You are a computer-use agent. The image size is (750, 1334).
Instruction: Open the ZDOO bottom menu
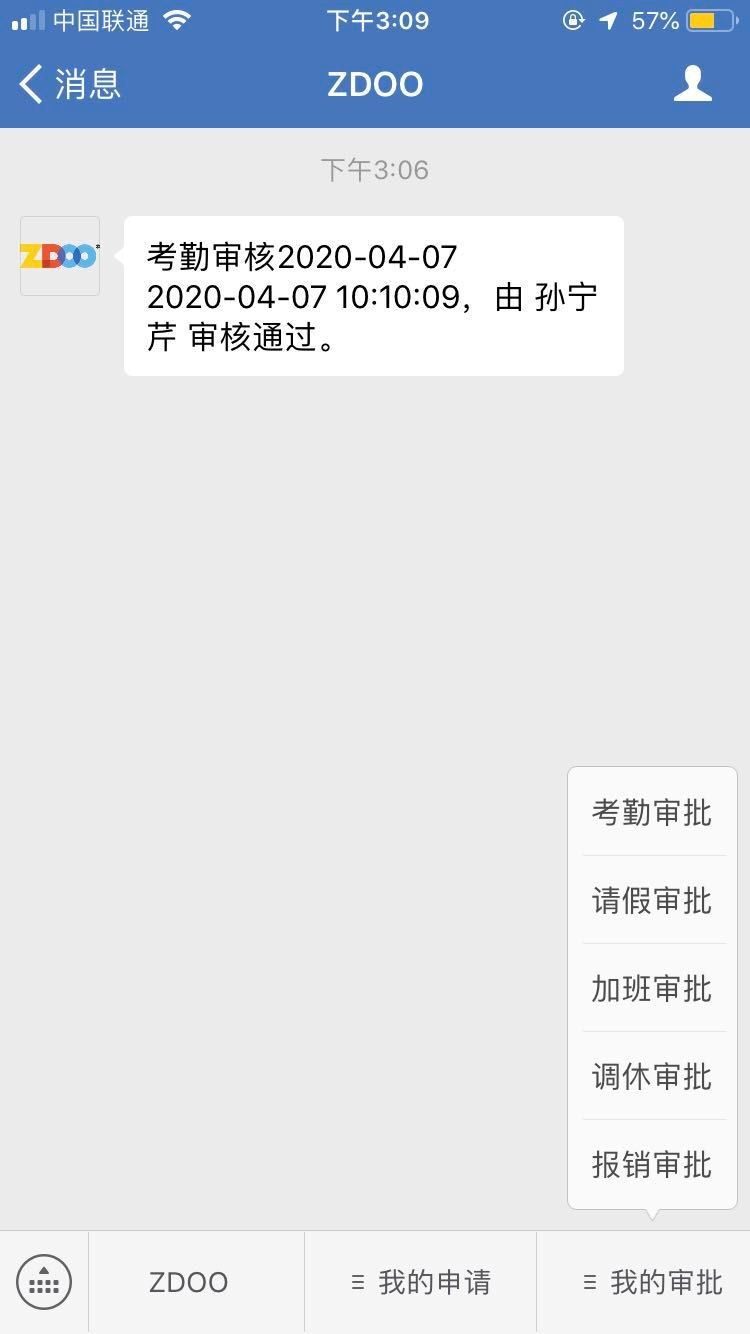click(x=189, y=1282)
